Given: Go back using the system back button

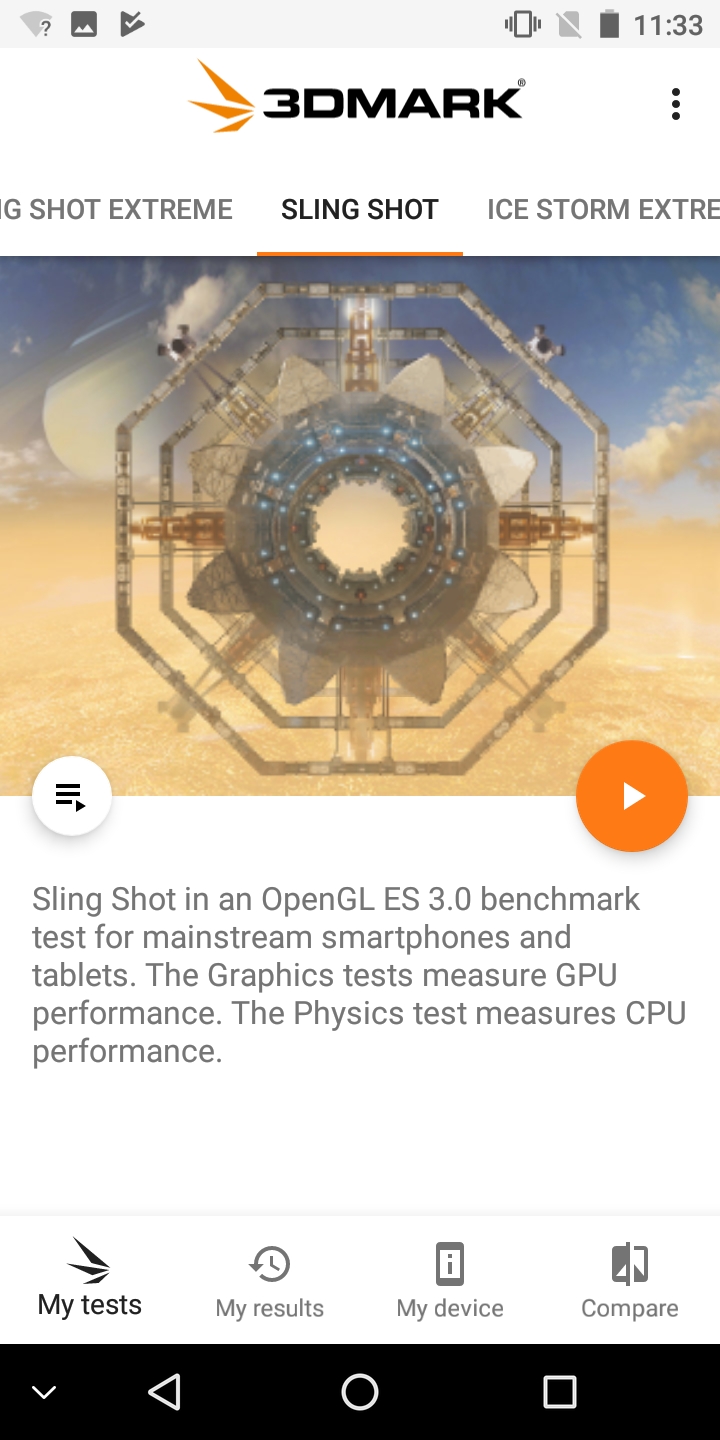Looking at the screenshot, I should pyautogui.click(x=164, y=1392).
